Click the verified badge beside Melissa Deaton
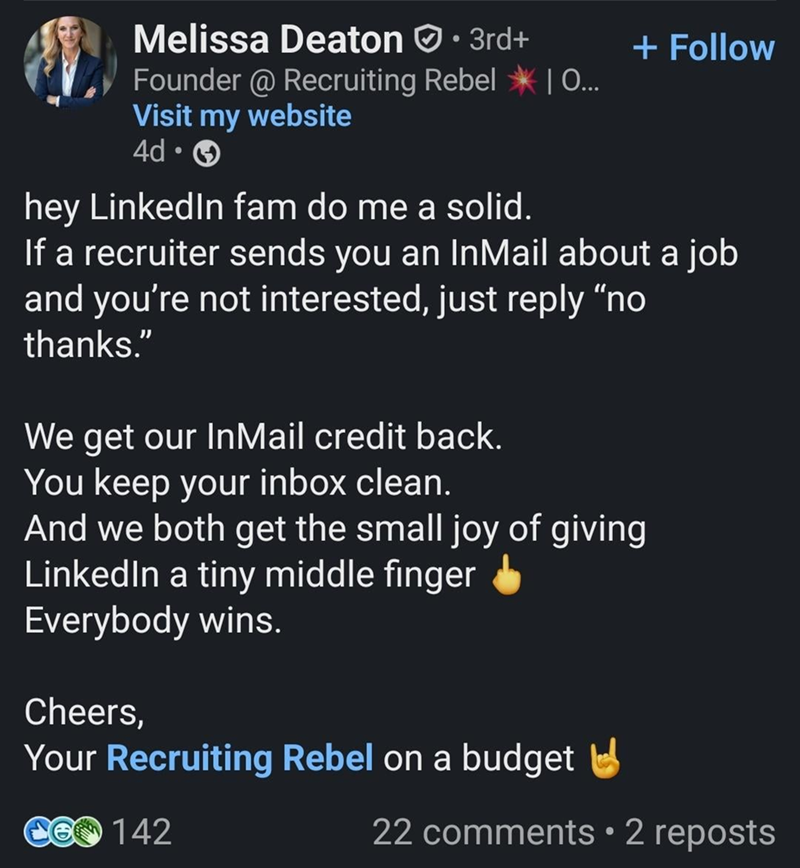 pos(428,40)
